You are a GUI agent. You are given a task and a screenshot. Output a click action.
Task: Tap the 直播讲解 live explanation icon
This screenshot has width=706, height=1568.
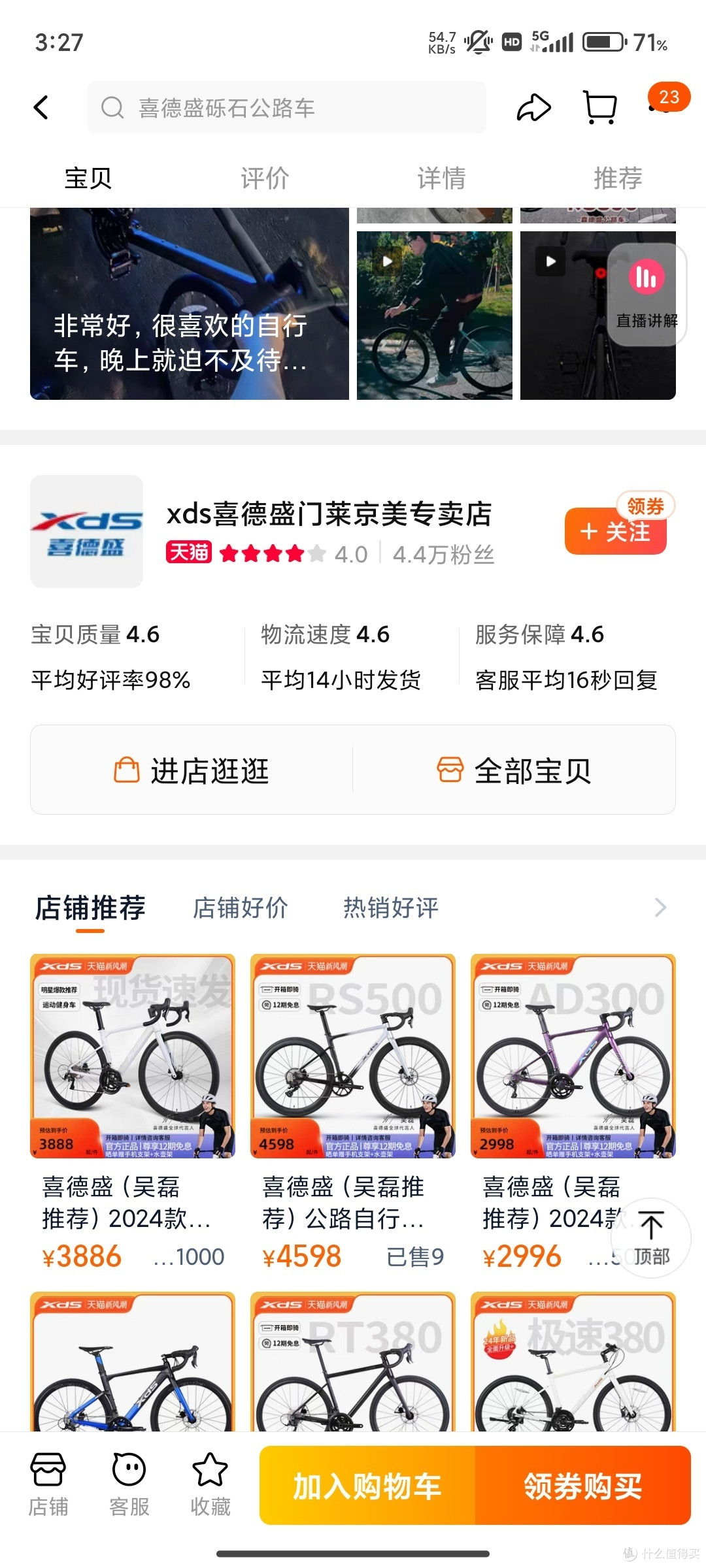645,278
